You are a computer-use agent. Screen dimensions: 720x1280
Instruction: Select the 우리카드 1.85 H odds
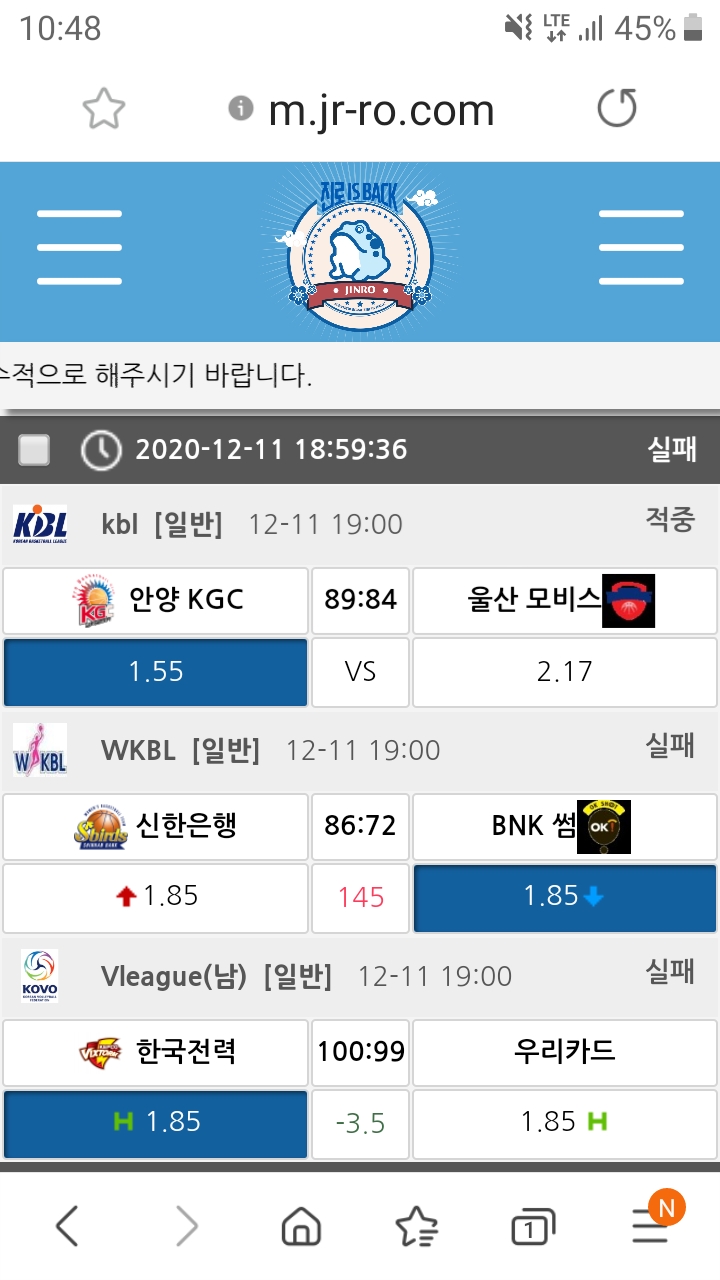[x=564, y=1122]
